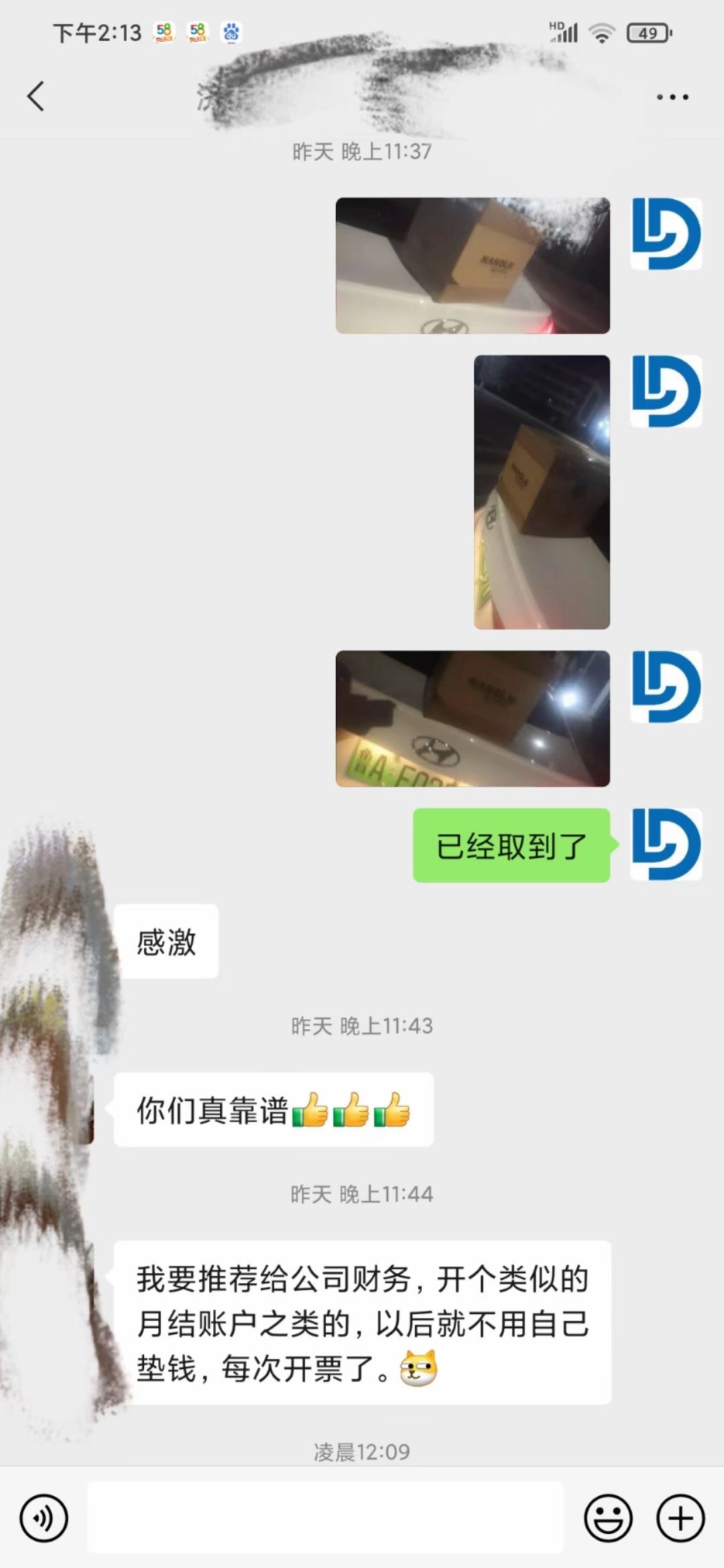
Task: Open photo showing green license plate
Action: pos(473,718)
